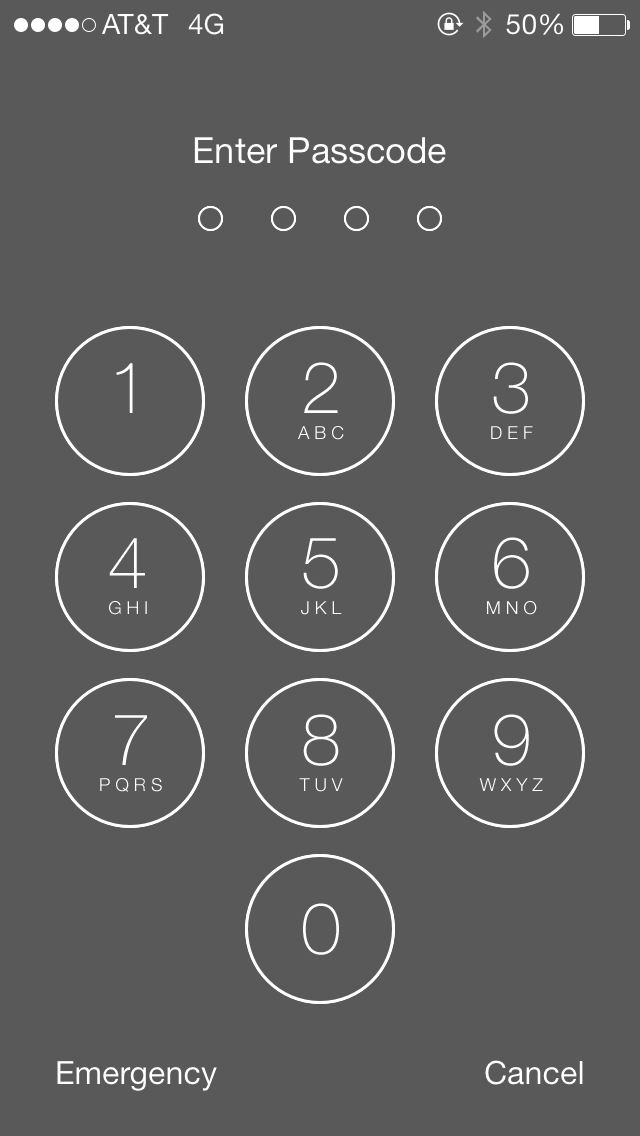Tap the 7 PQRS key

click(130, 753)
